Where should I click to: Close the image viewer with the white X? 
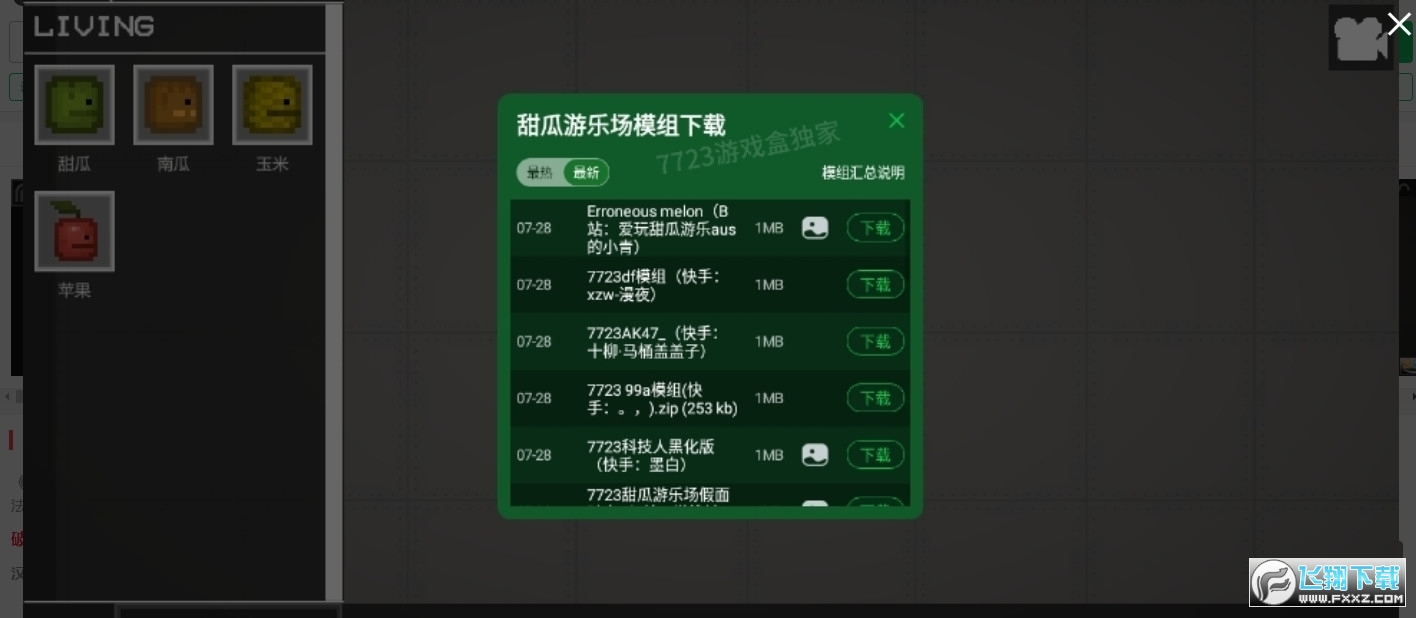[x=1399, y=23]
